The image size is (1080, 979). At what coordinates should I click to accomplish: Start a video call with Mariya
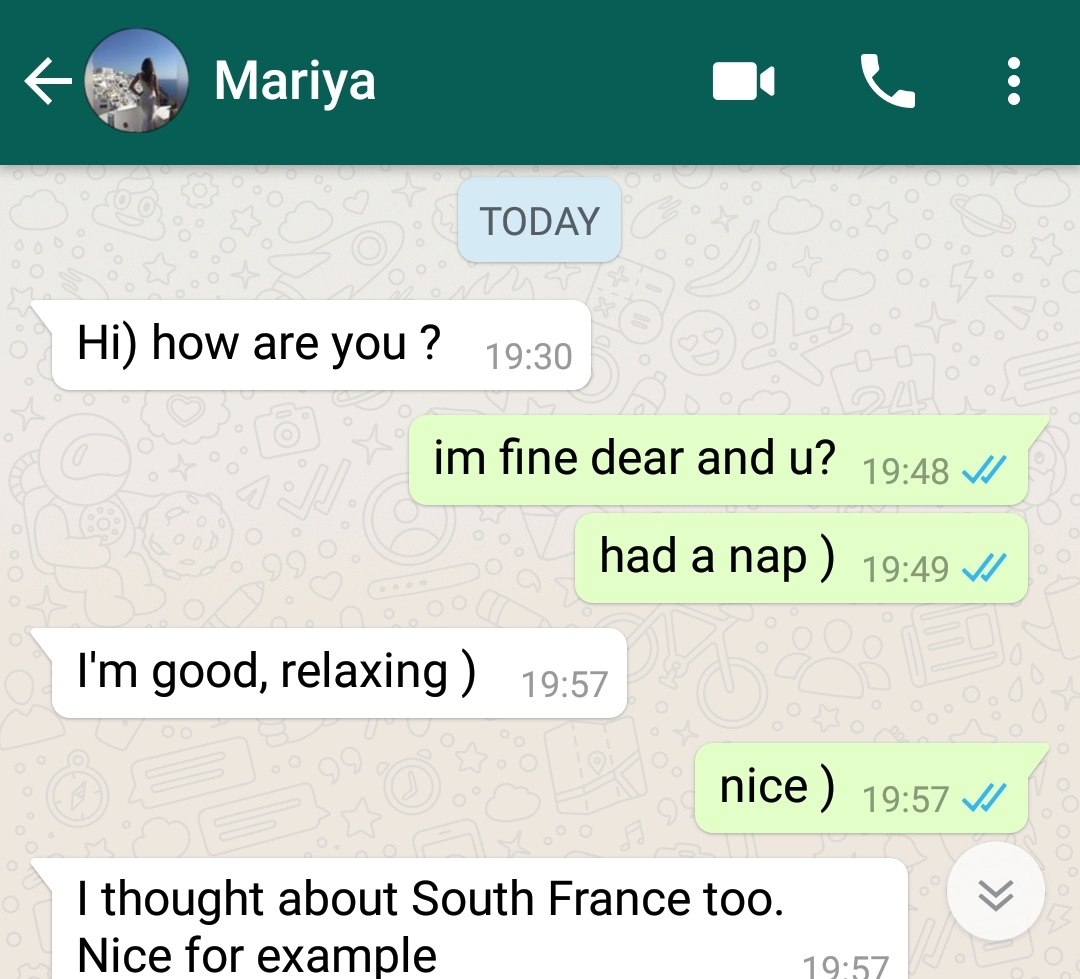[x=743, y=82]
